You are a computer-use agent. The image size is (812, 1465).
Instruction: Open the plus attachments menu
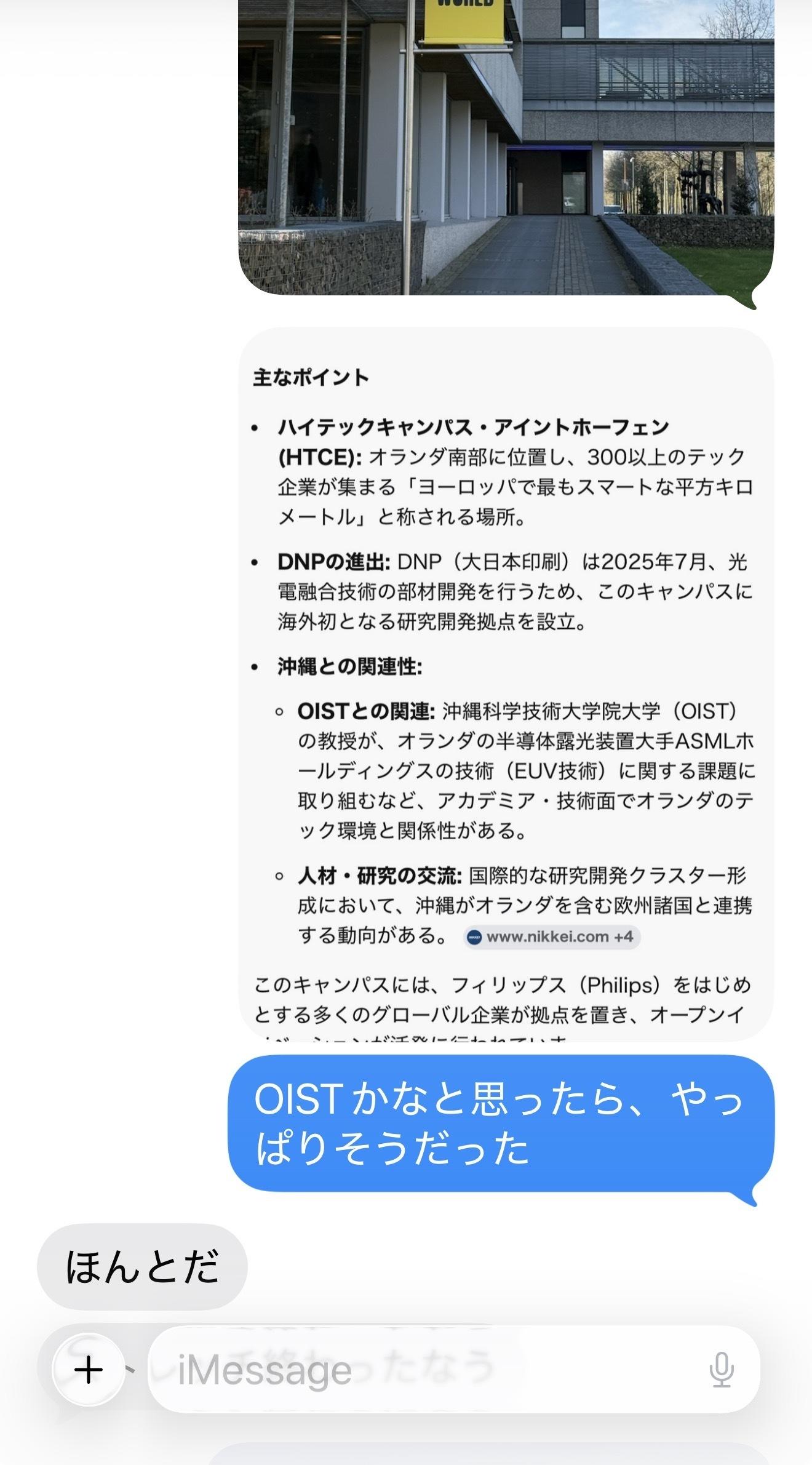tap(89, 1370)
